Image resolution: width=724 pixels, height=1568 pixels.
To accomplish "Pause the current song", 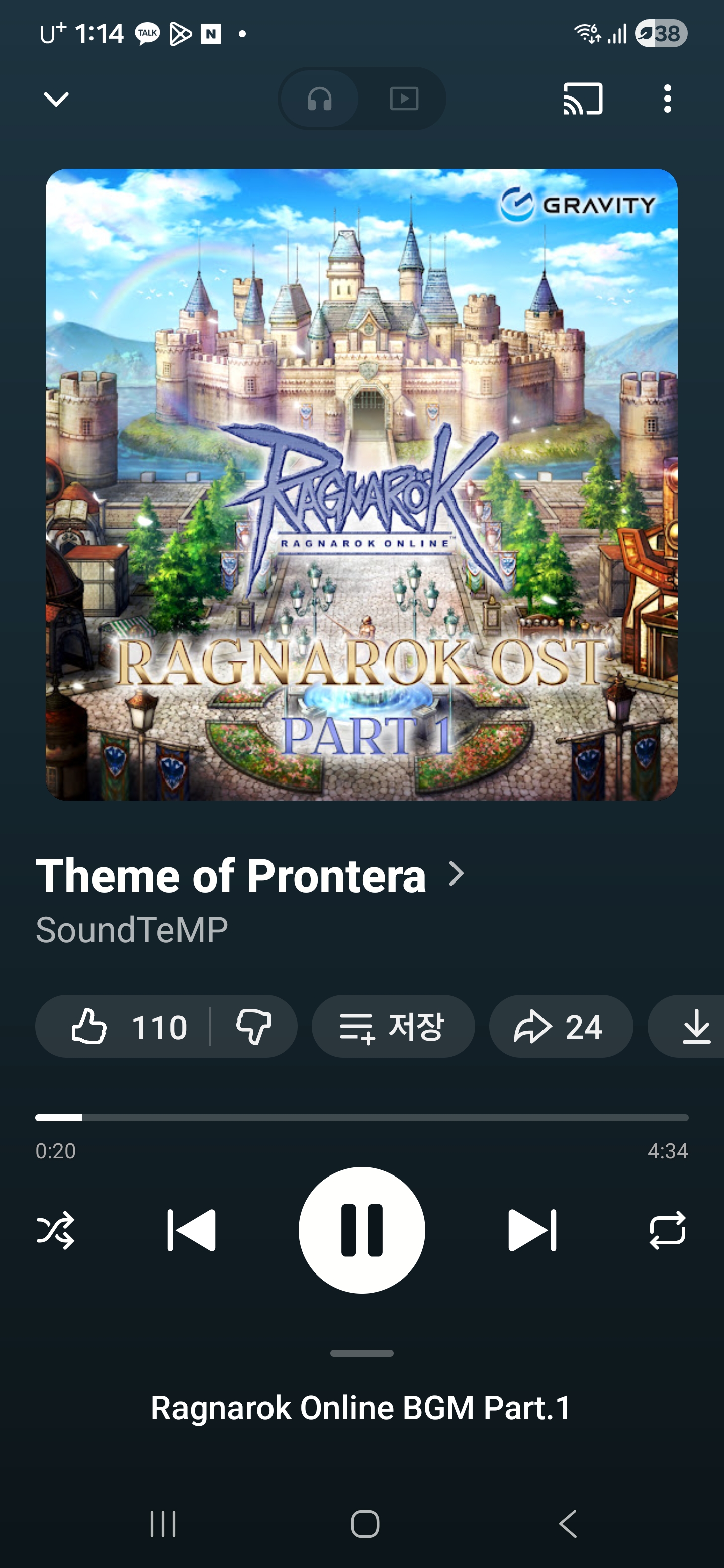I will click(x=361, y=1230).
